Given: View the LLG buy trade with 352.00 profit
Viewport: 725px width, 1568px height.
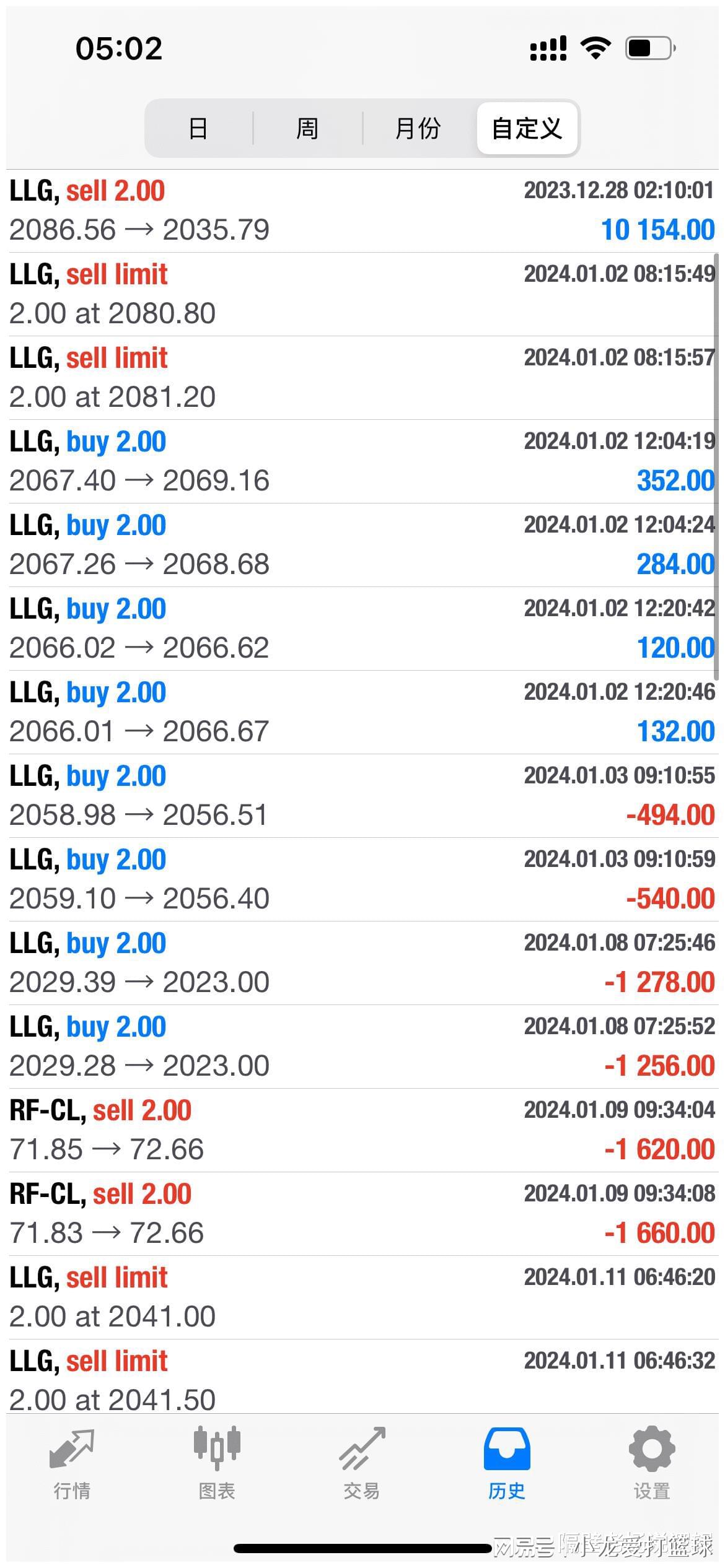Looking at the screenshot, I should (x=362, y=461).
